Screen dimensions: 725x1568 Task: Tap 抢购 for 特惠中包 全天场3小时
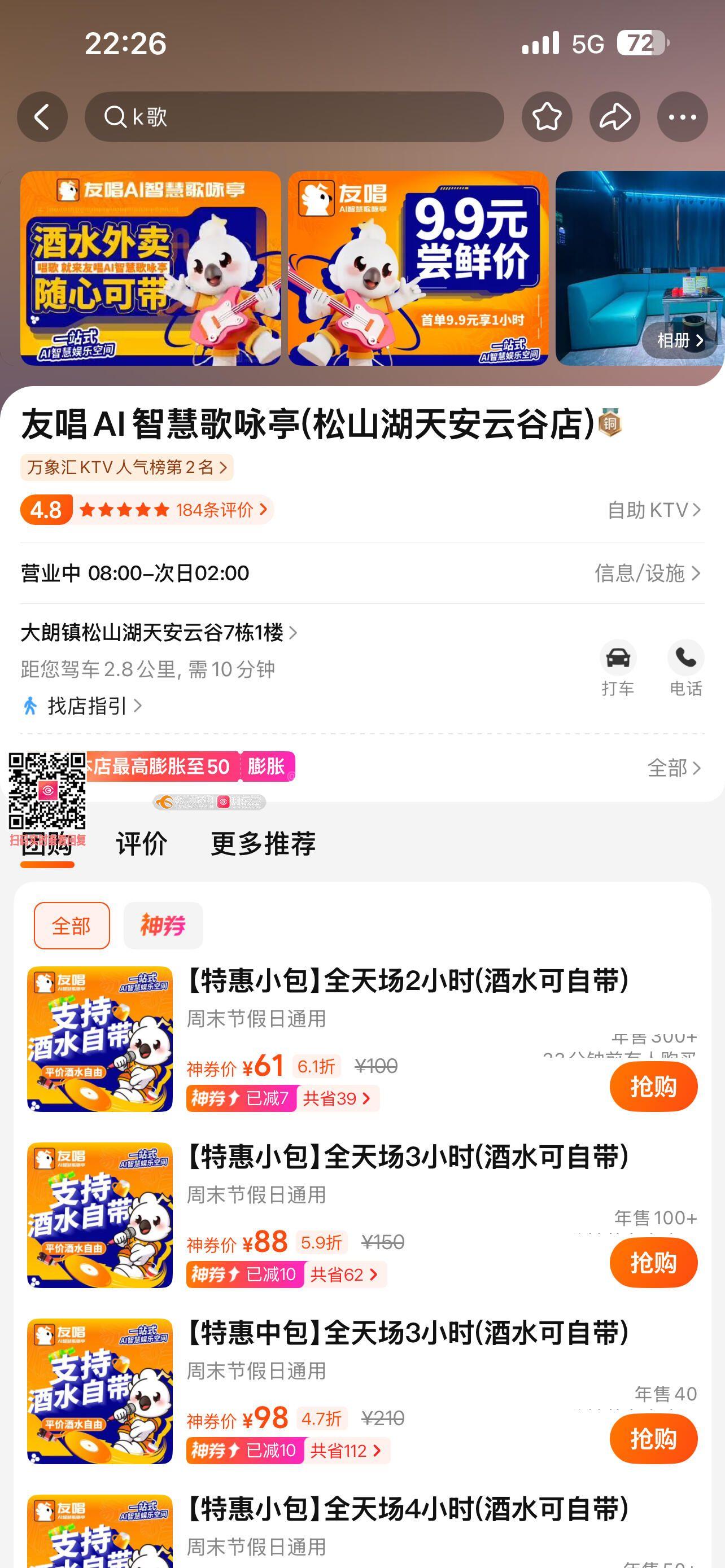[653, 1438]
